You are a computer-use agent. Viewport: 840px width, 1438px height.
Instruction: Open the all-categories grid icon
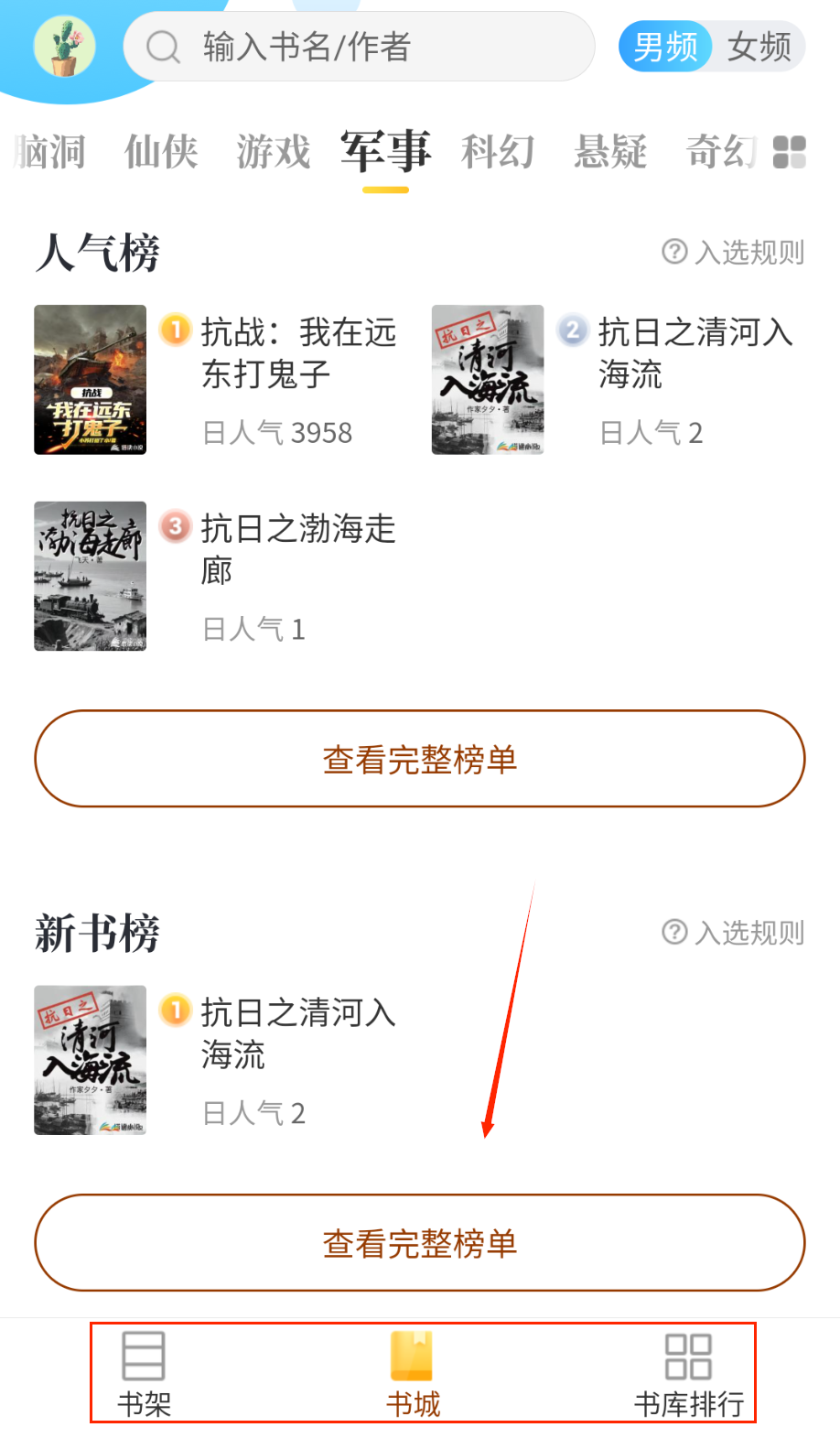(789, 152)
